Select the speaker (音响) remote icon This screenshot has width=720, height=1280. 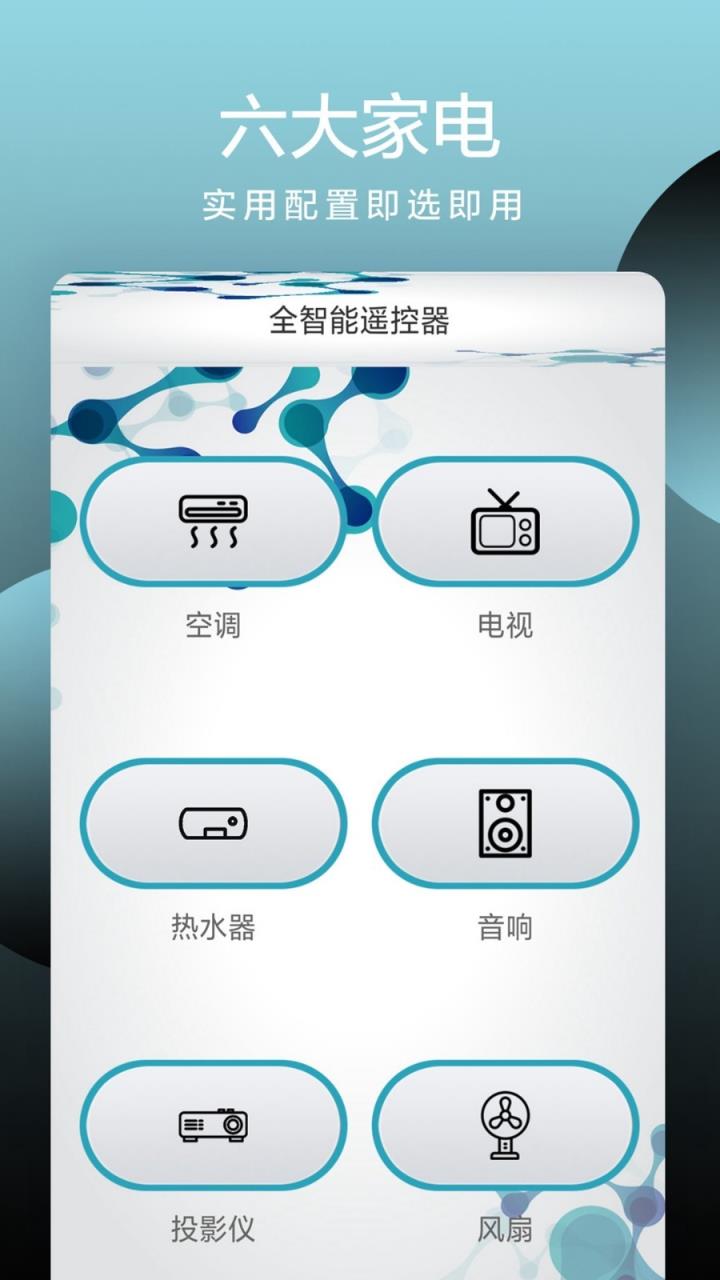point(506,824)
